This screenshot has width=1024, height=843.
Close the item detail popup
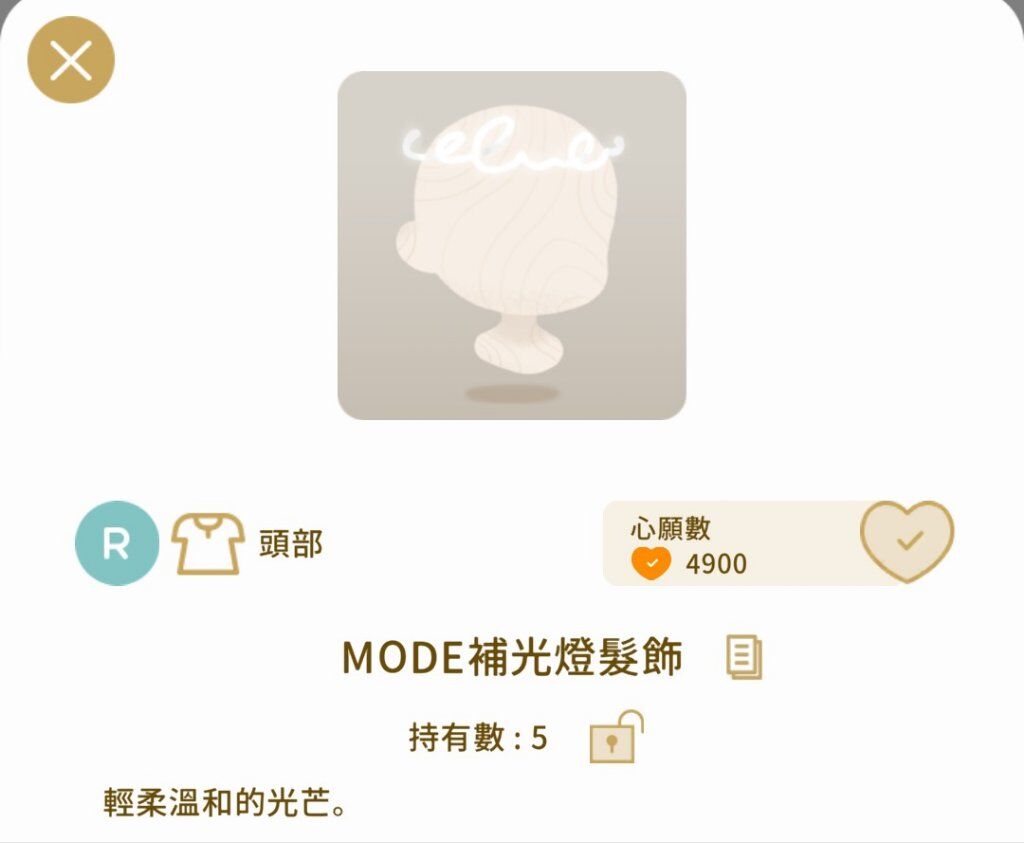click(71, 60)
